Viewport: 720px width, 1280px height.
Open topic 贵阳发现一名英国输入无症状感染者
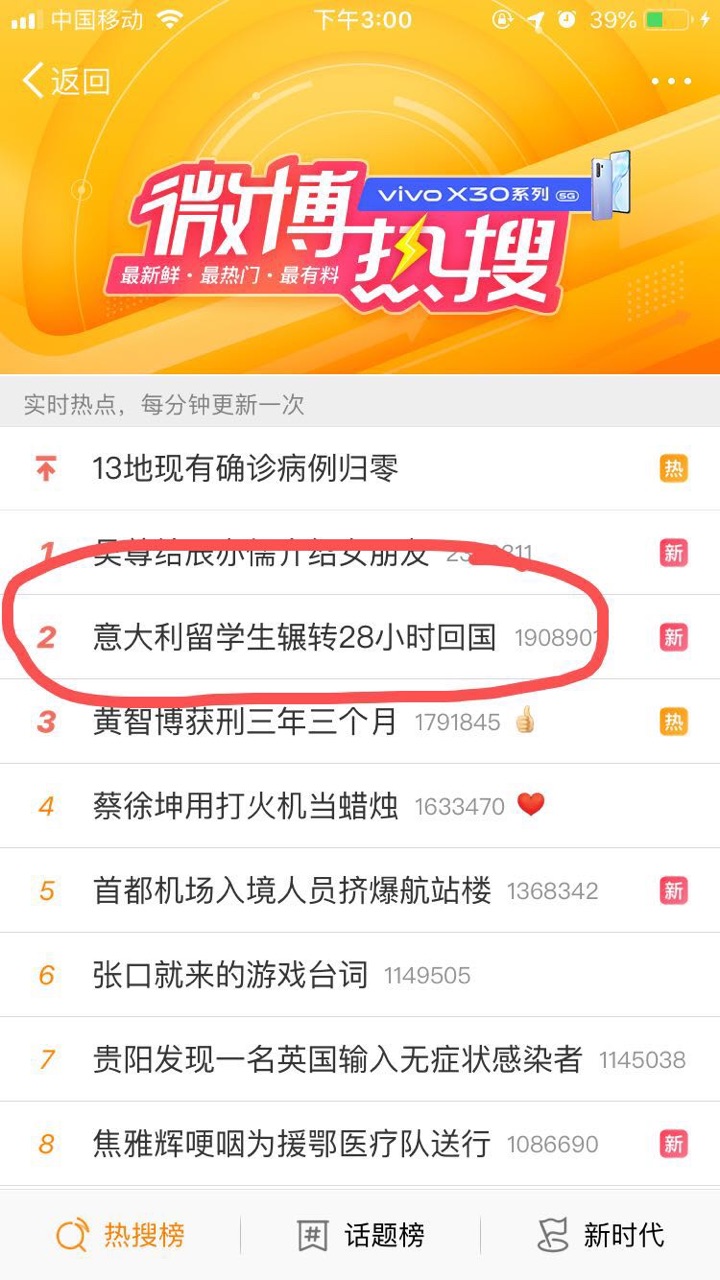coord(337,1059)
